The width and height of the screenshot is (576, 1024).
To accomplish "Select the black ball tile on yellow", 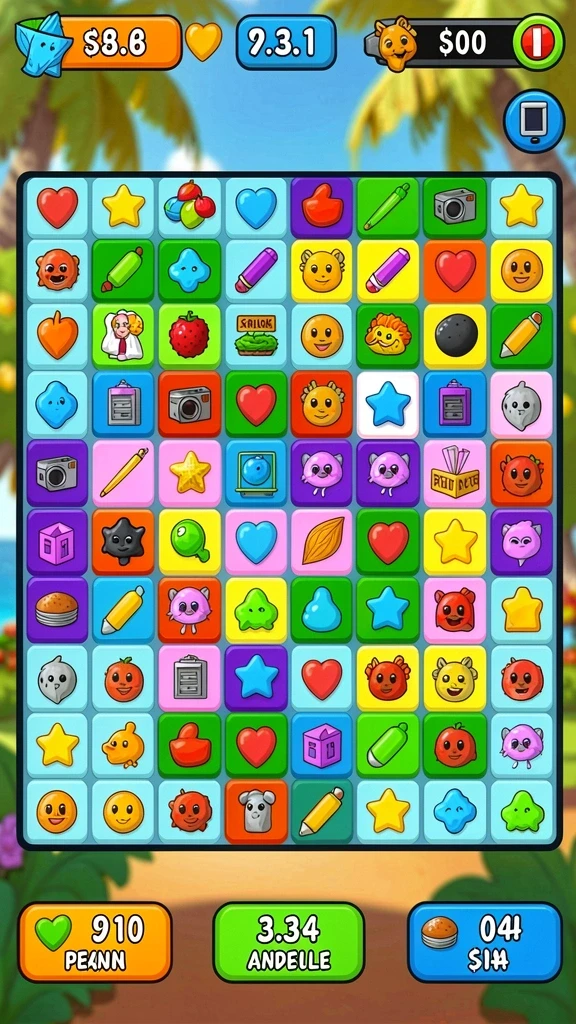I will click(455, 336).
